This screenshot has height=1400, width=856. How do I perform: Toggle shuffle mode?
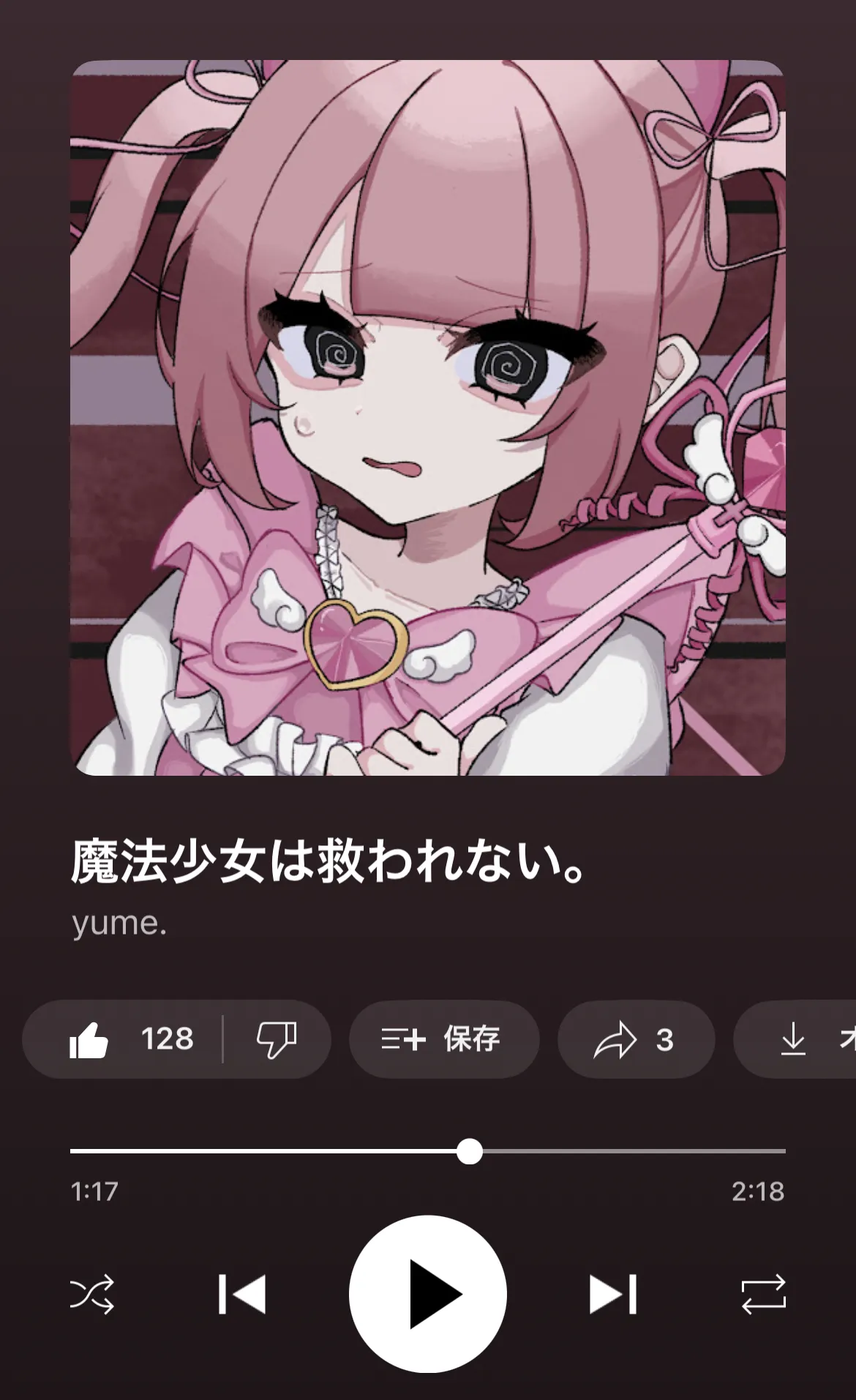(92, 1295)
